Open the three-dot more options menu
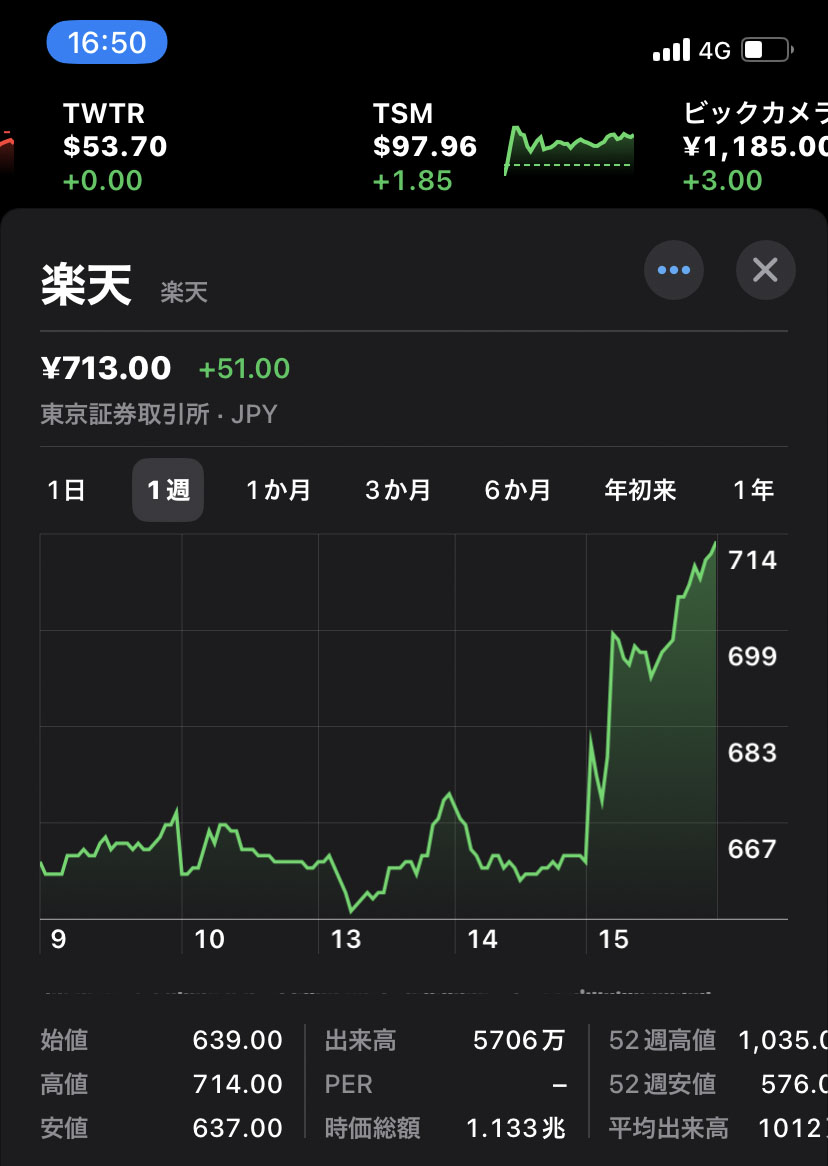The height and width of the screenshot is (1166, 828). click(x=673, y=270)
